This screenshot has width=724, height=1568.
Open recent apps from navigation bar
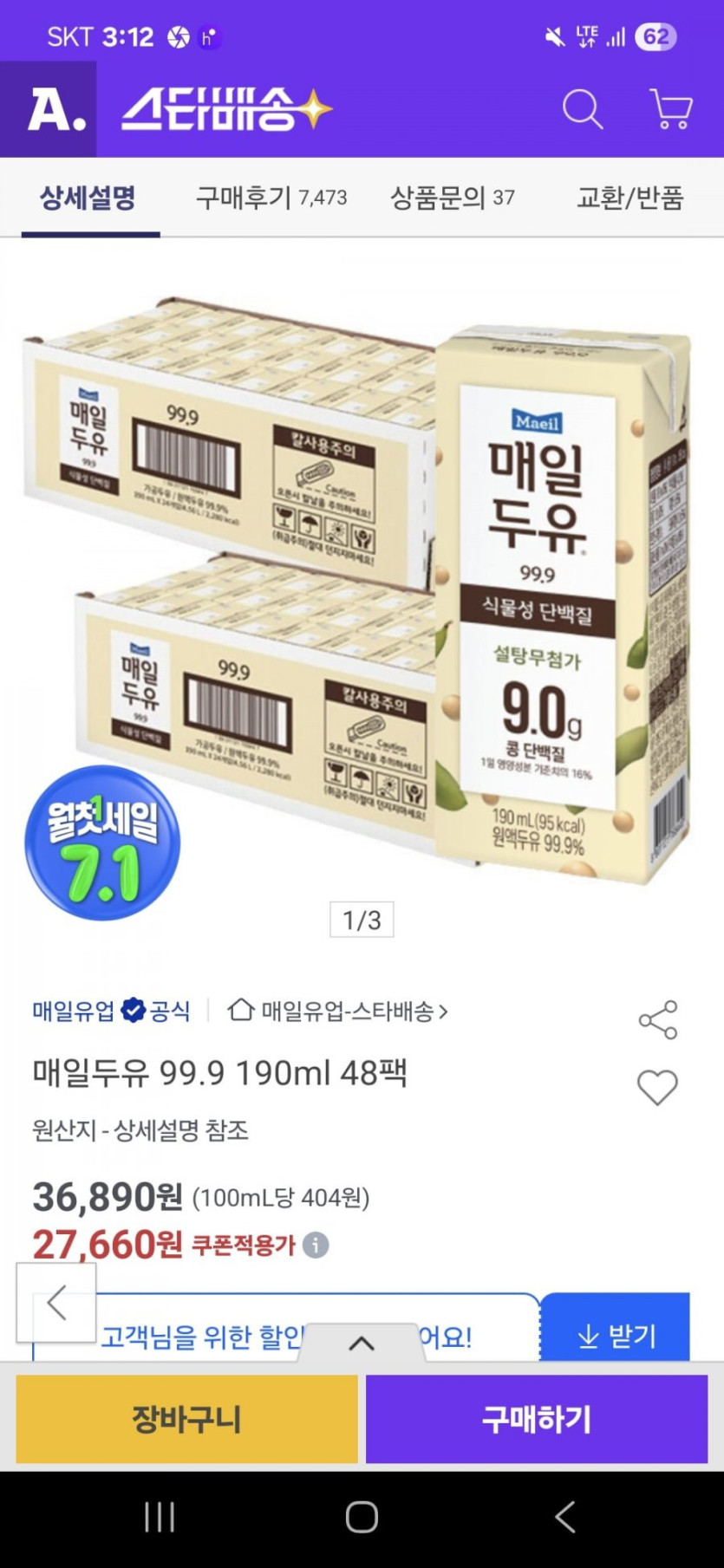tap(160, 1517)
